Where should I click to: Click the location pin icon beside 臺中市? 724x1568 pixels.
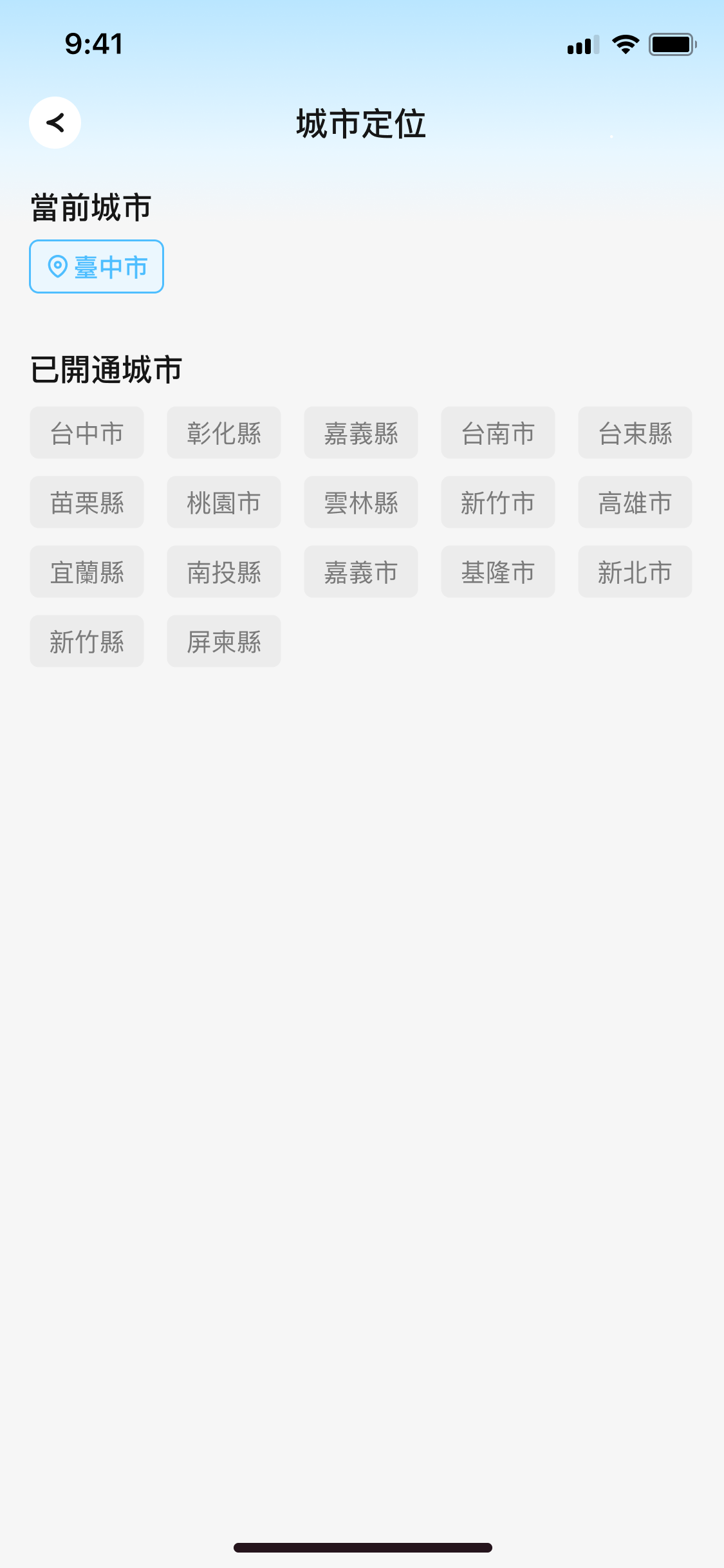(x=57, y=266)
